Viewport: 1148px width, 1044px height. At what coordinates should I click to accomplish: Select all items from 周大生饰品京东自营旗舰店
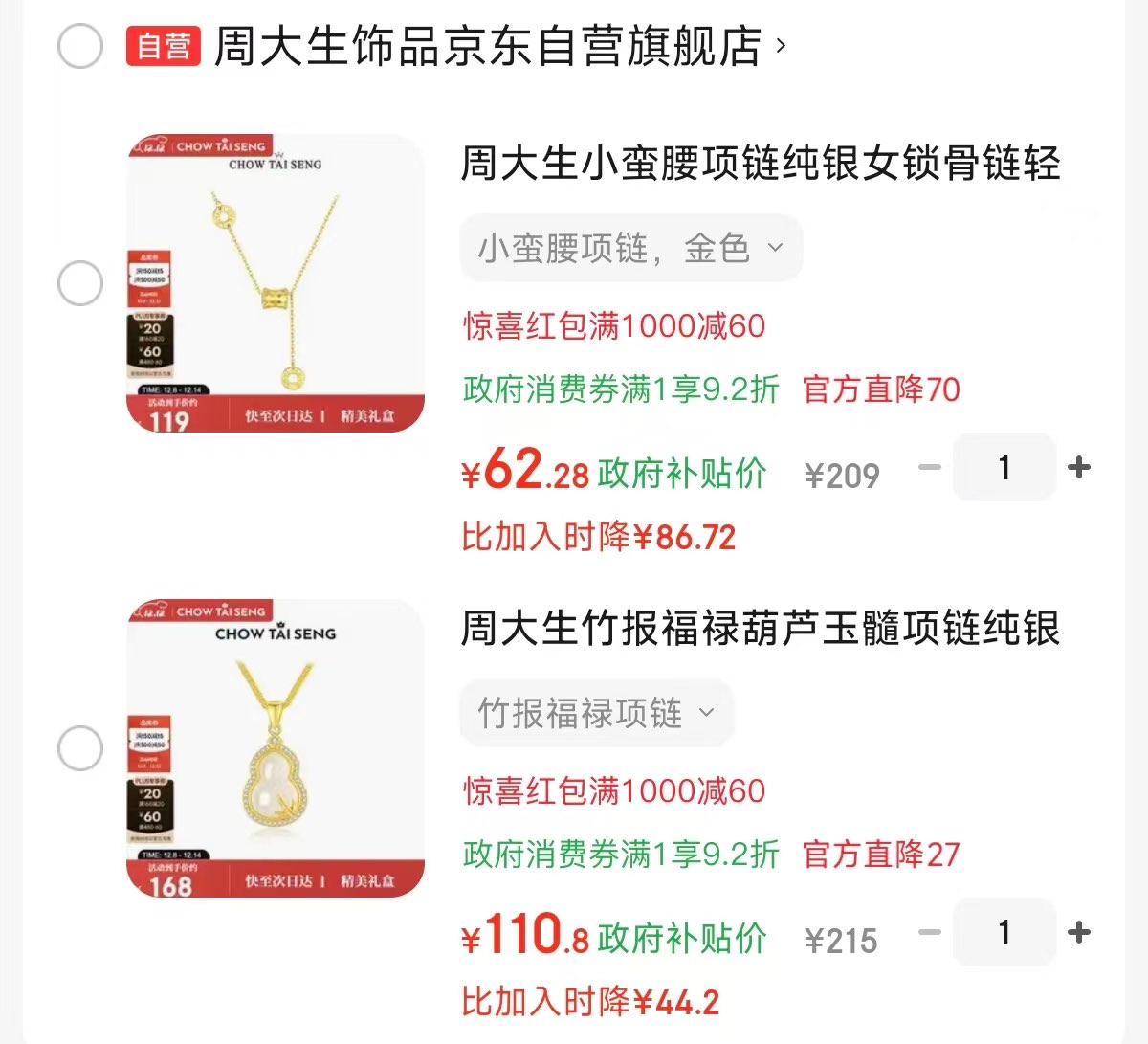coord(80,46)
